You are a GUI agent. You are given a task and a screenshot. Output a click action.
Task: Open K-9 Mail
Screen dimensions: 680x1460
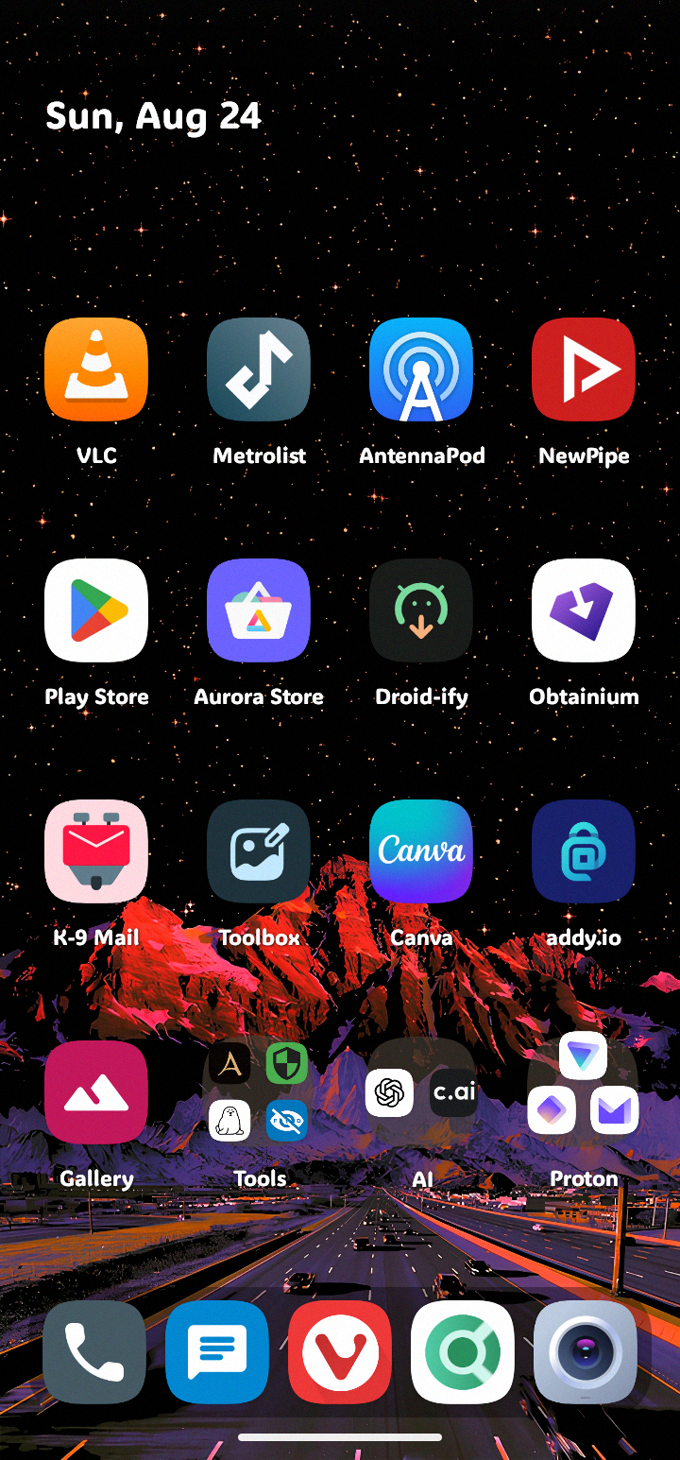[96, 852]
